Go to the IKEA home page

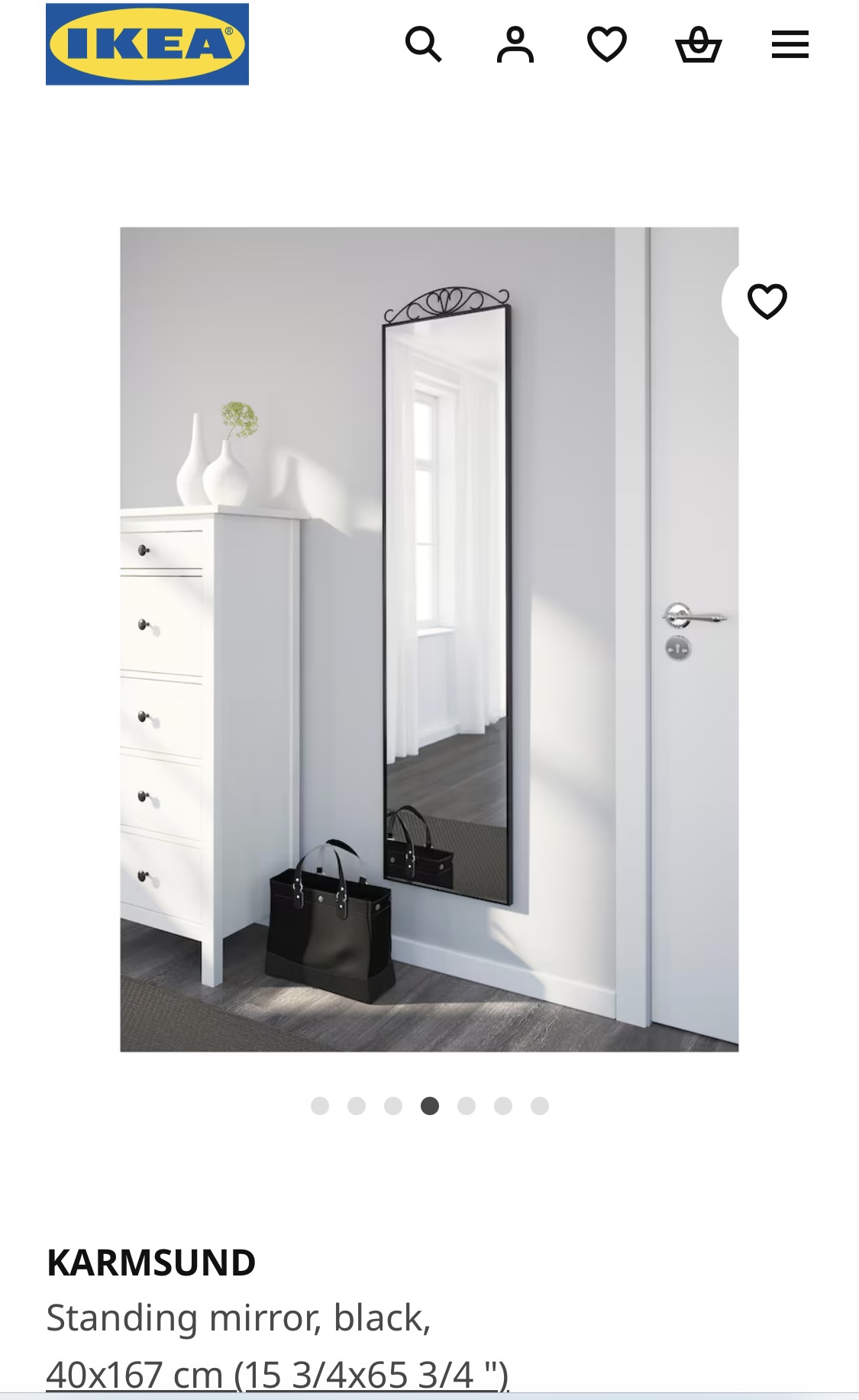click(x=147, y=44)
